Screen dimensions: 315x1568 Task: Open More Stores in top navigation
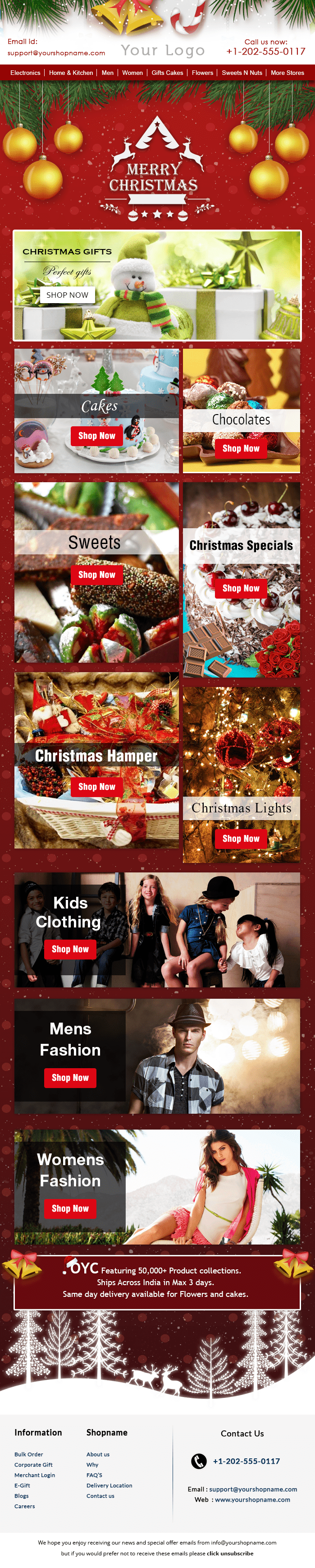coord(287,73)
